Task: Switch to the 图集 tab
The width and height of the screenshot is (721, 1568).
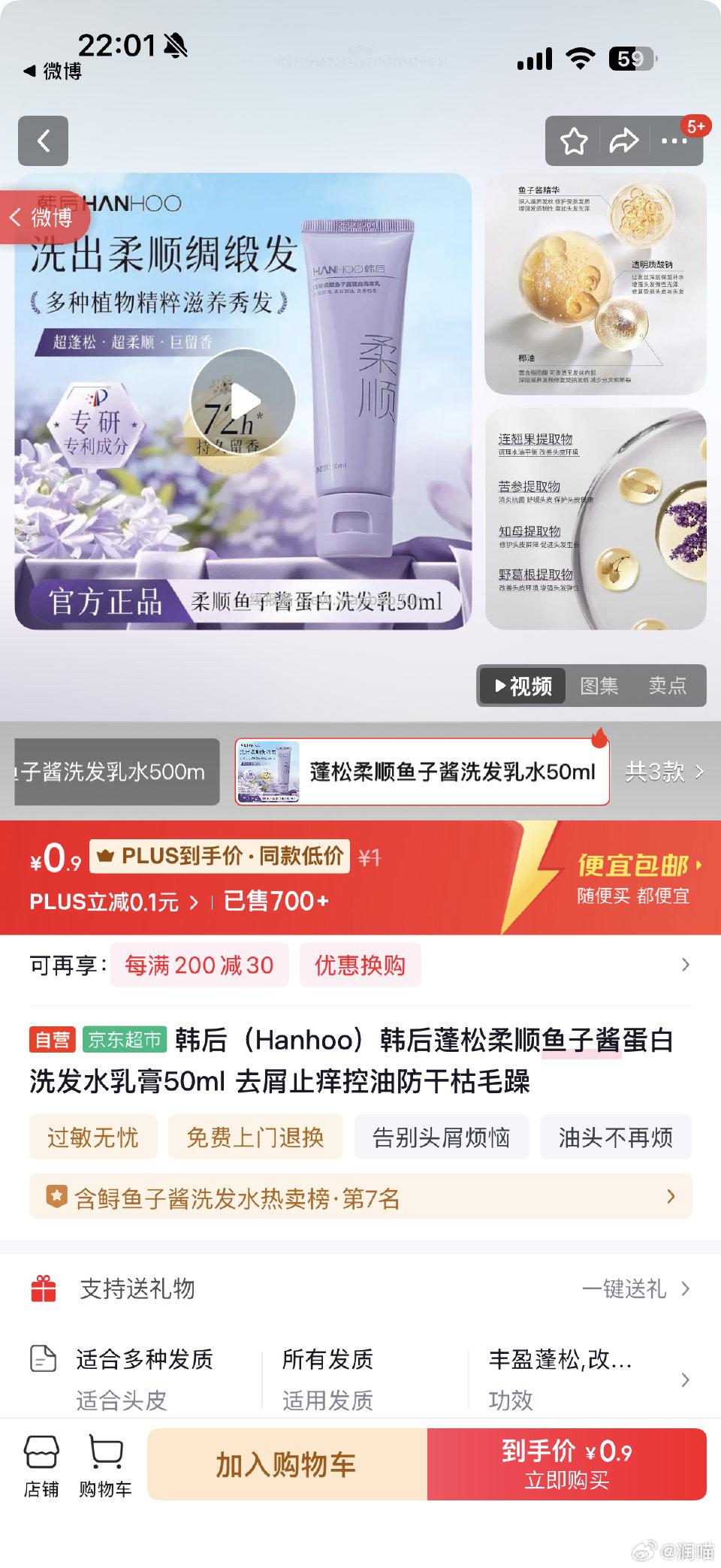Action: (x=601, y=685)
